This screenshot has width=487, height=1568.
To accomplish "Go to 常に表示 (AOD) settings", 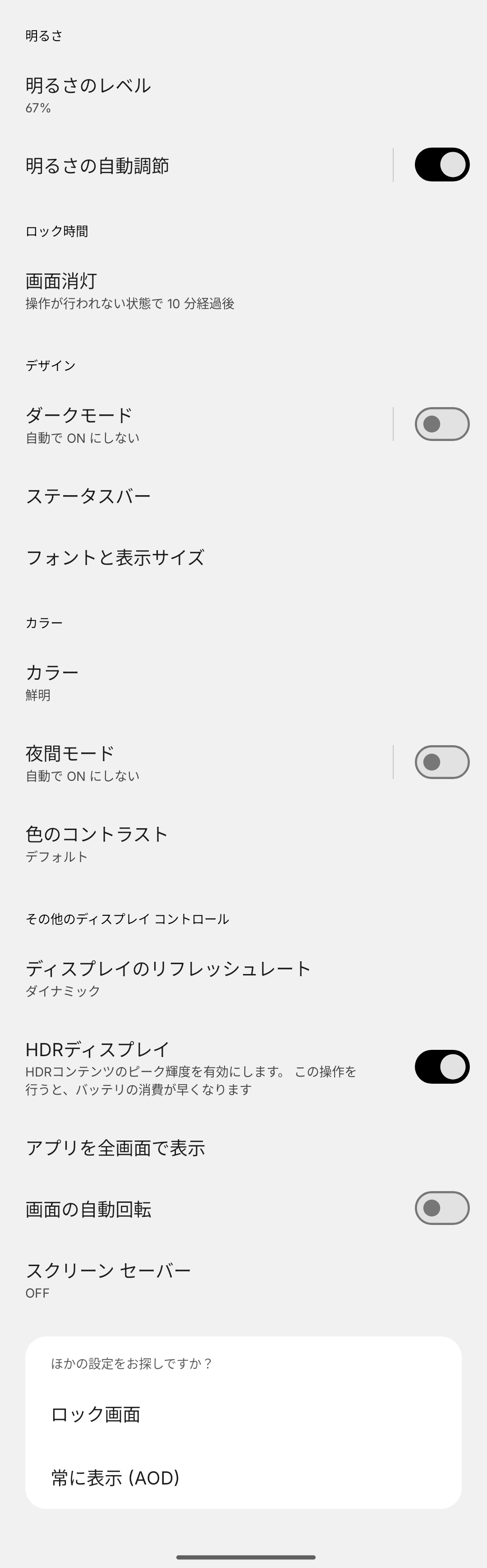I will 115,1477.
